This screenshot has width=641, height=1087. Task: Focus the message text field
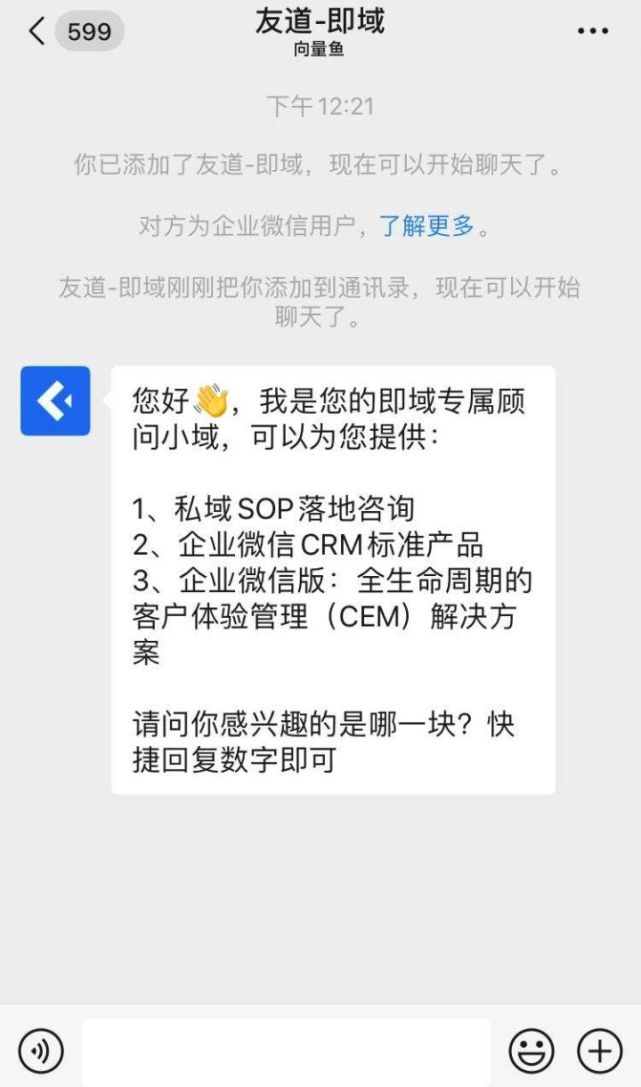tap(286, 1051)
